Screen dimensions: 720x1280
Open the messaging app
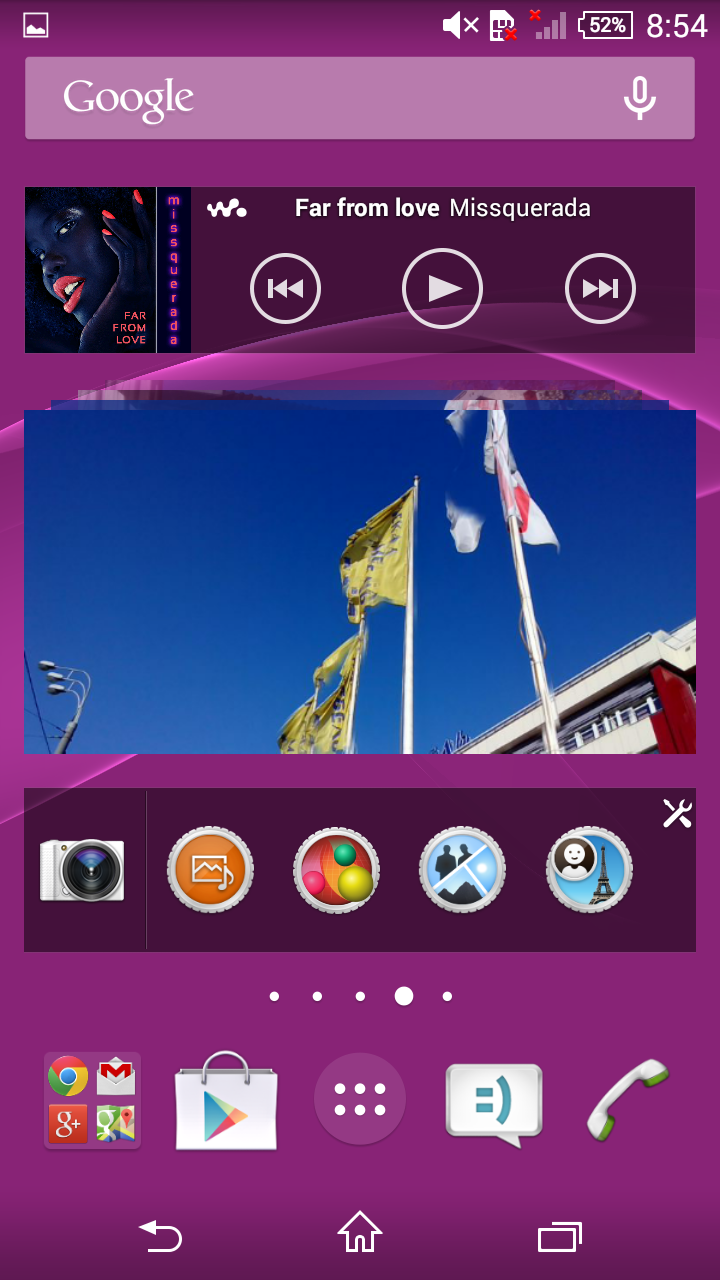[x=494, y=1102]
